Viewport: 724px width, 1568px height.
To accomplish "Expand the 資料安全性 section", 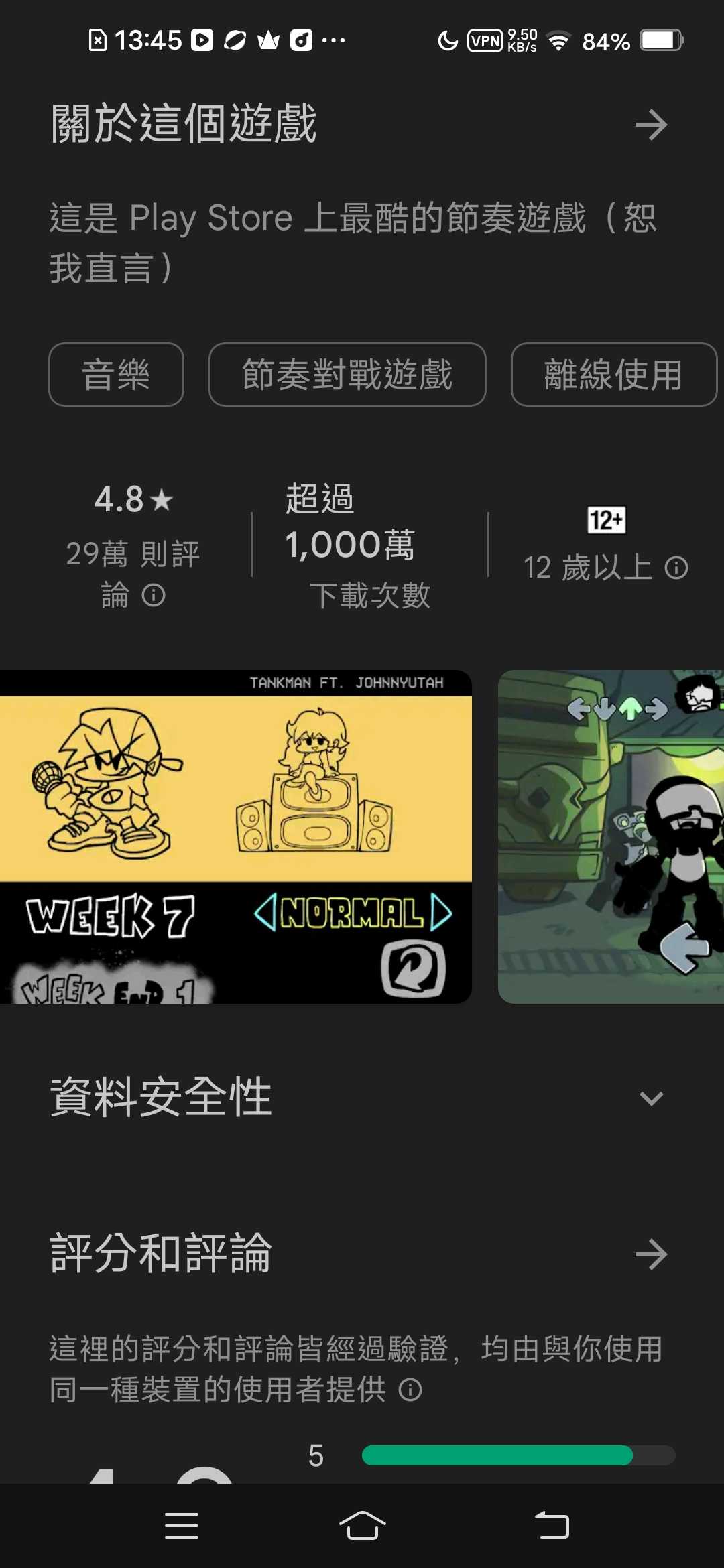I will tap(651, 1098).
